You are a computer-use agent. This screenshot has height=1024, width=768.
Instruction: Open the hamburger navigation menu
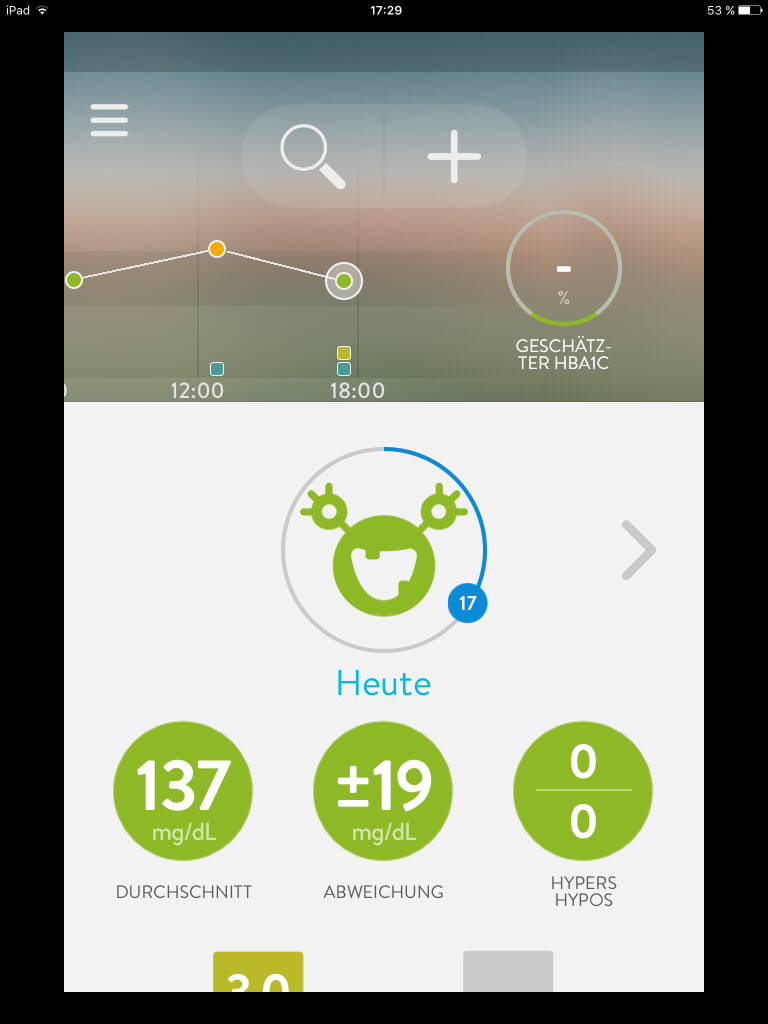click(108, 120)
